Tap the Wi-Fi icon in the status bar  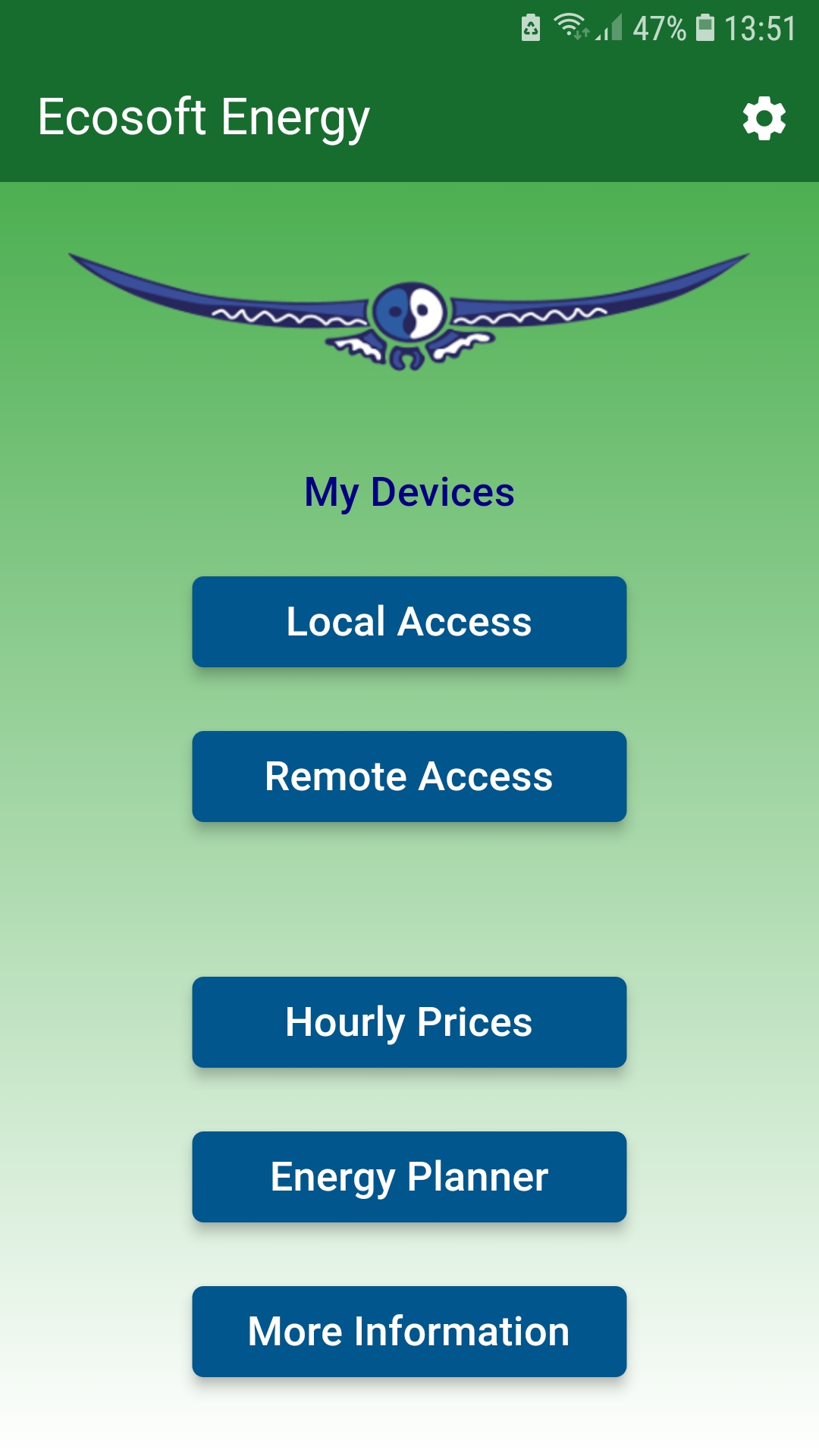click(x=569, y=23)
